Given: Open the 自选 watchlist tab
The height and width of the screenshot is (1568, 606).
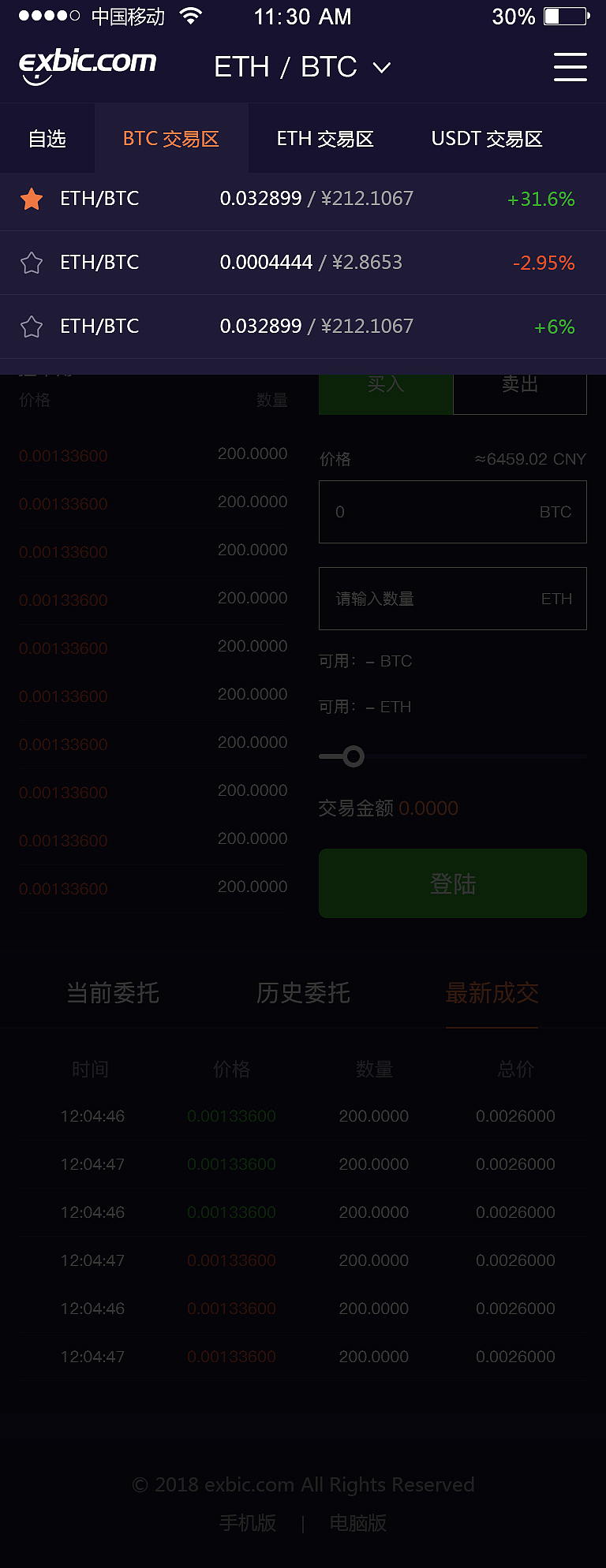Looking at the screenshot, I should pos(46,137).
